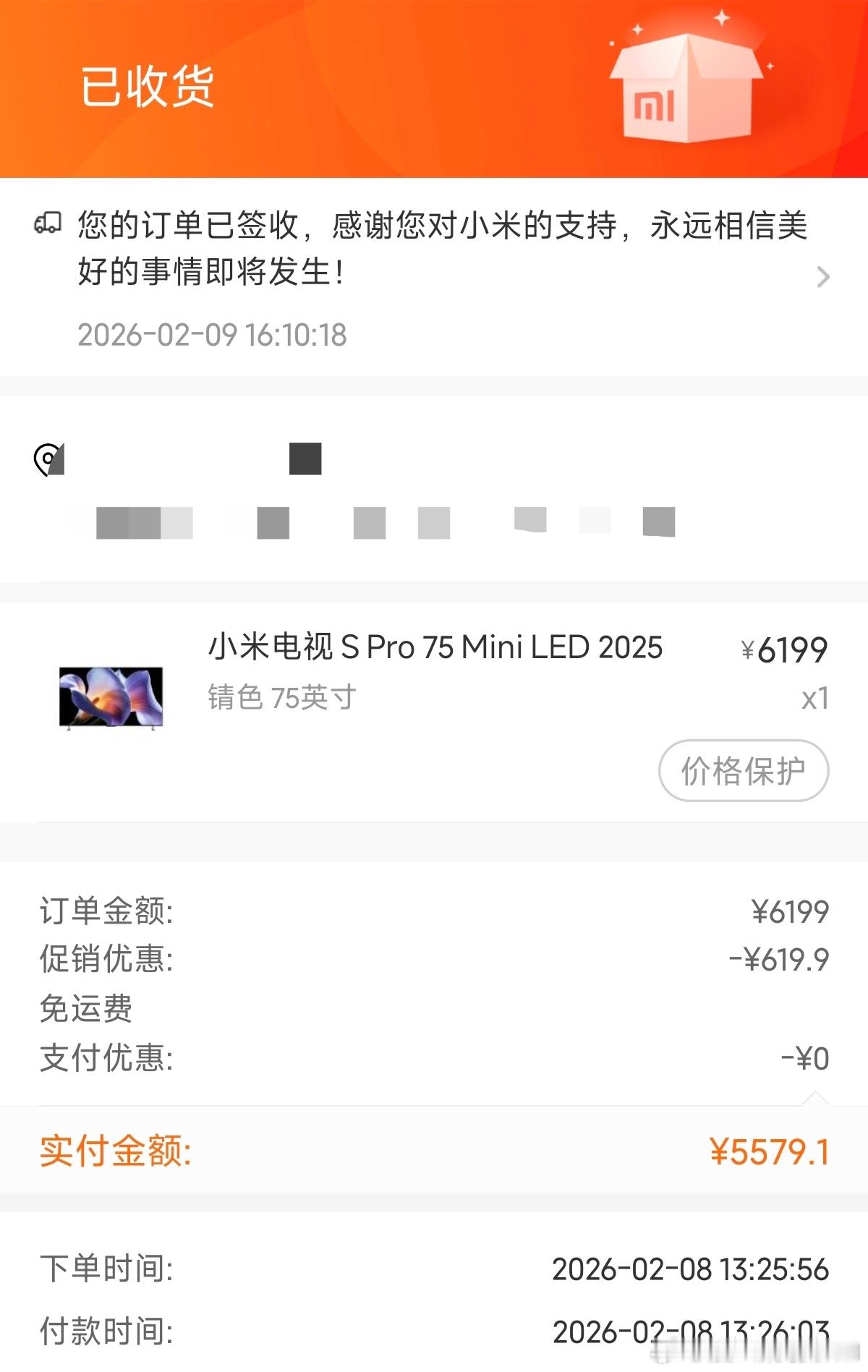
Task: Click the 锖色 75英寸 spec label
Action: tap(280, 696)
